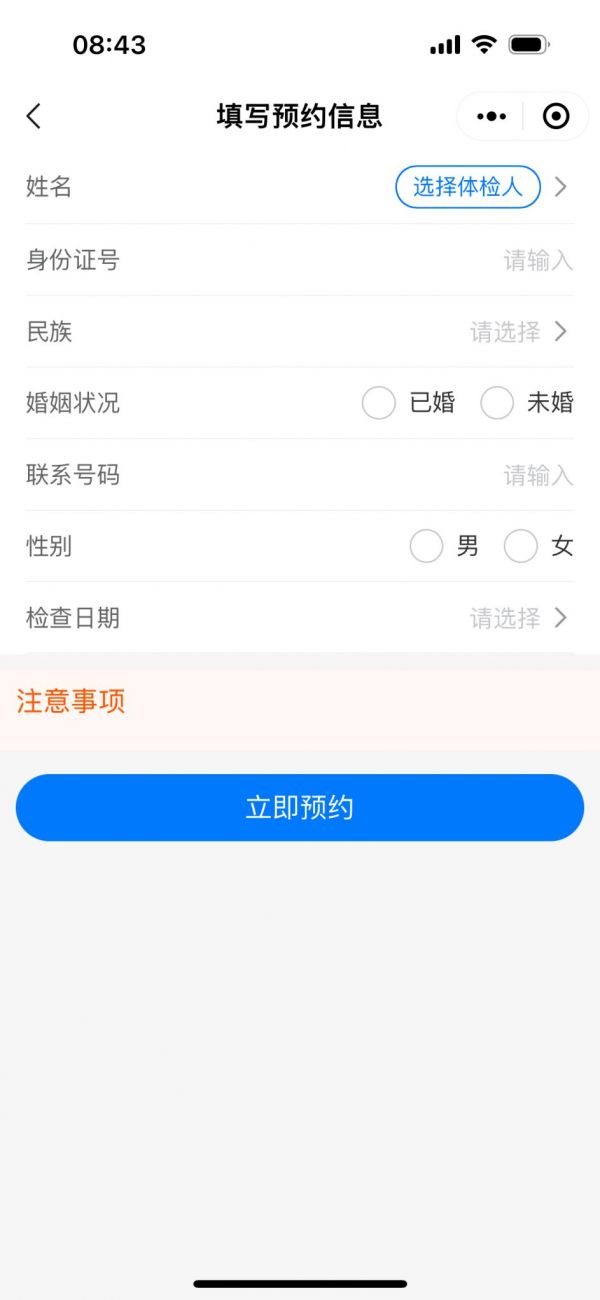Open the 民族 picker
Screen dimensions: 600x1300
pos(300,332)
